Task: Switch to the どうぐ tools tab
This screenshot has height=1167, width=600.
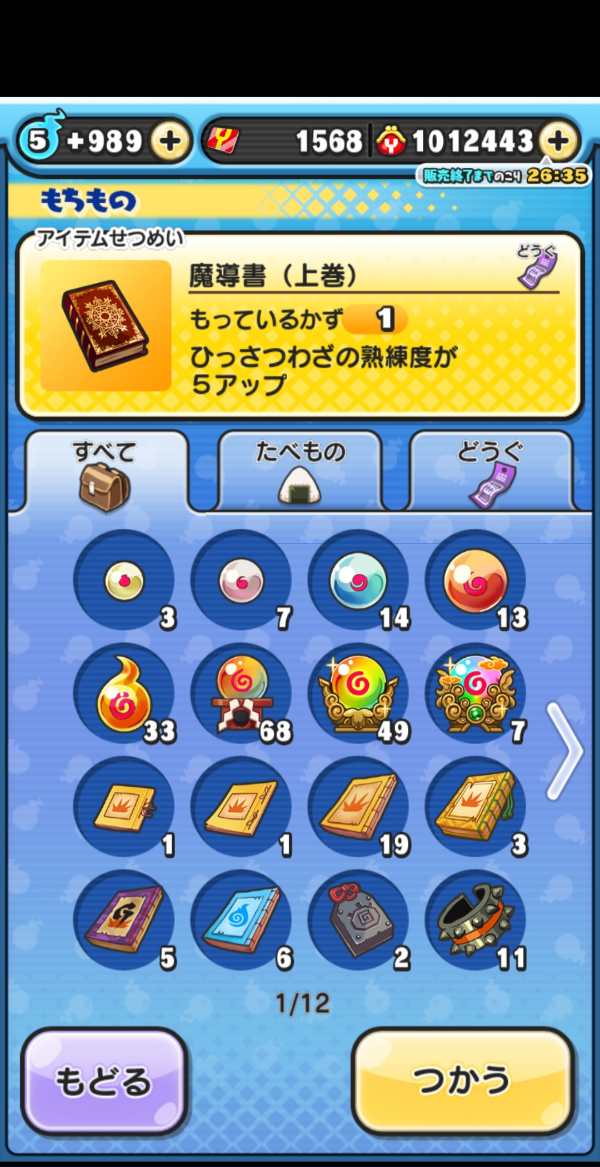Action: [491, 470]
